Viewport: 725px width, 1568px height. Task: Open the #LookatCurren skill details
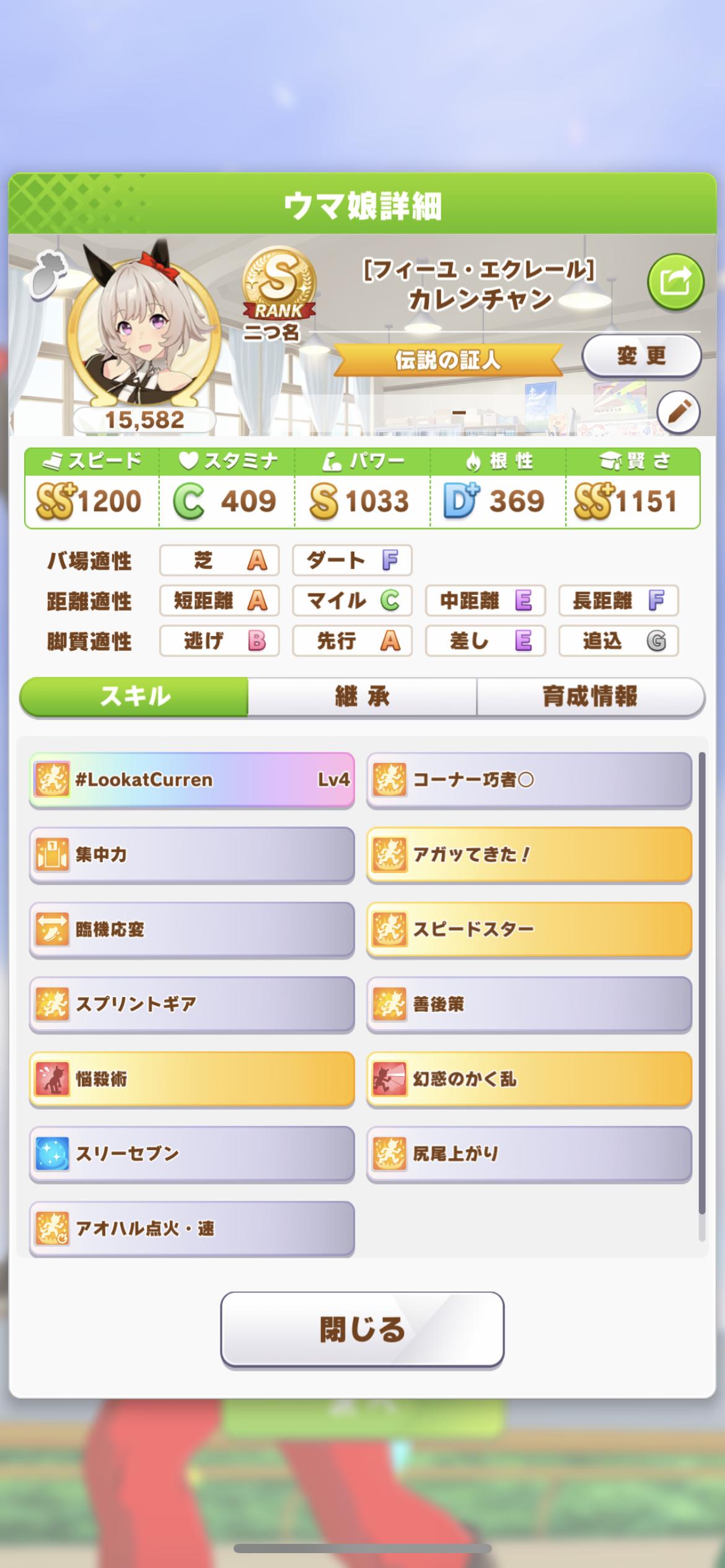(x=191, y=780)
